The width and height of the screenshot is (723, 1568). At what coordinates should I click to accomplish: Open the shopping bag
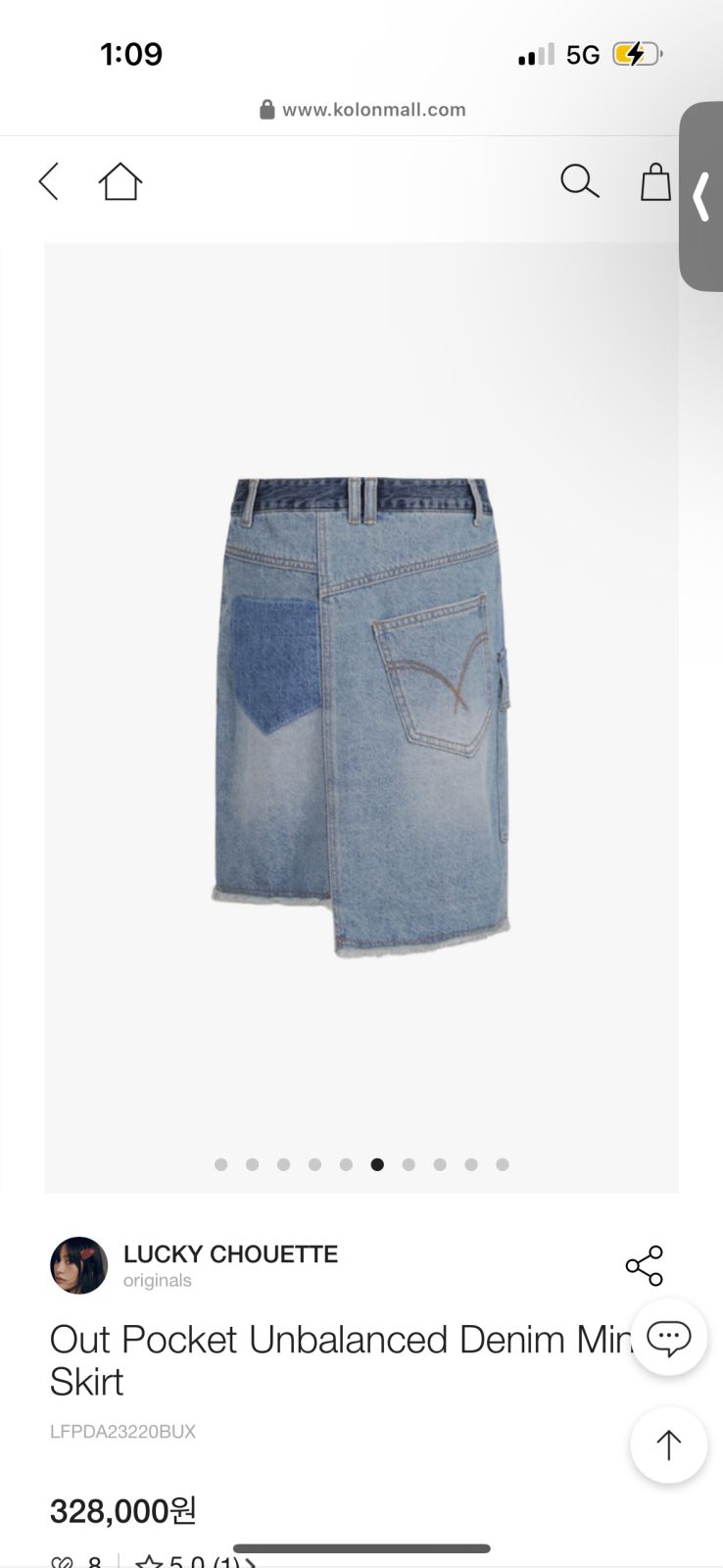pos(655,181)
